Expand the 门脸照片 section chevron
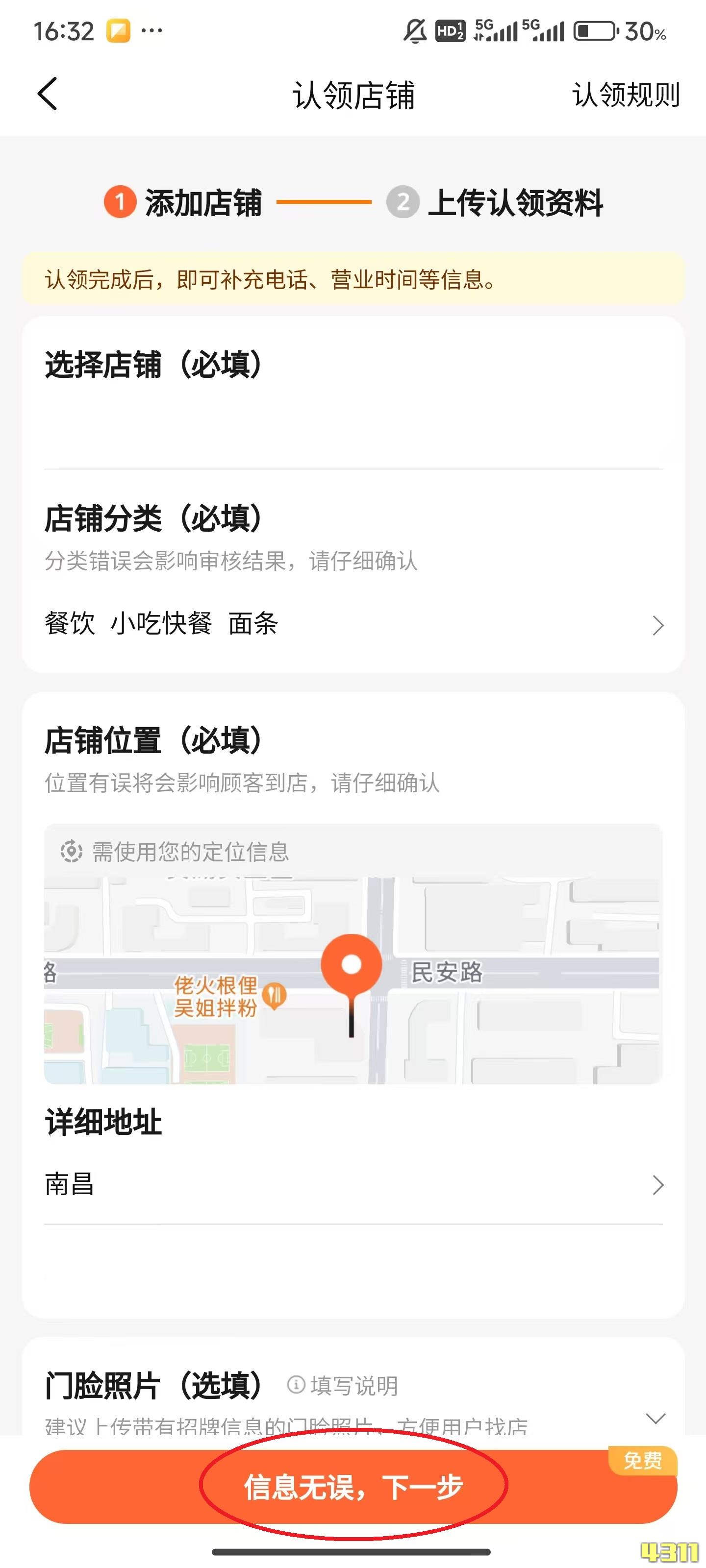706x1568 pixels. 656,1418
